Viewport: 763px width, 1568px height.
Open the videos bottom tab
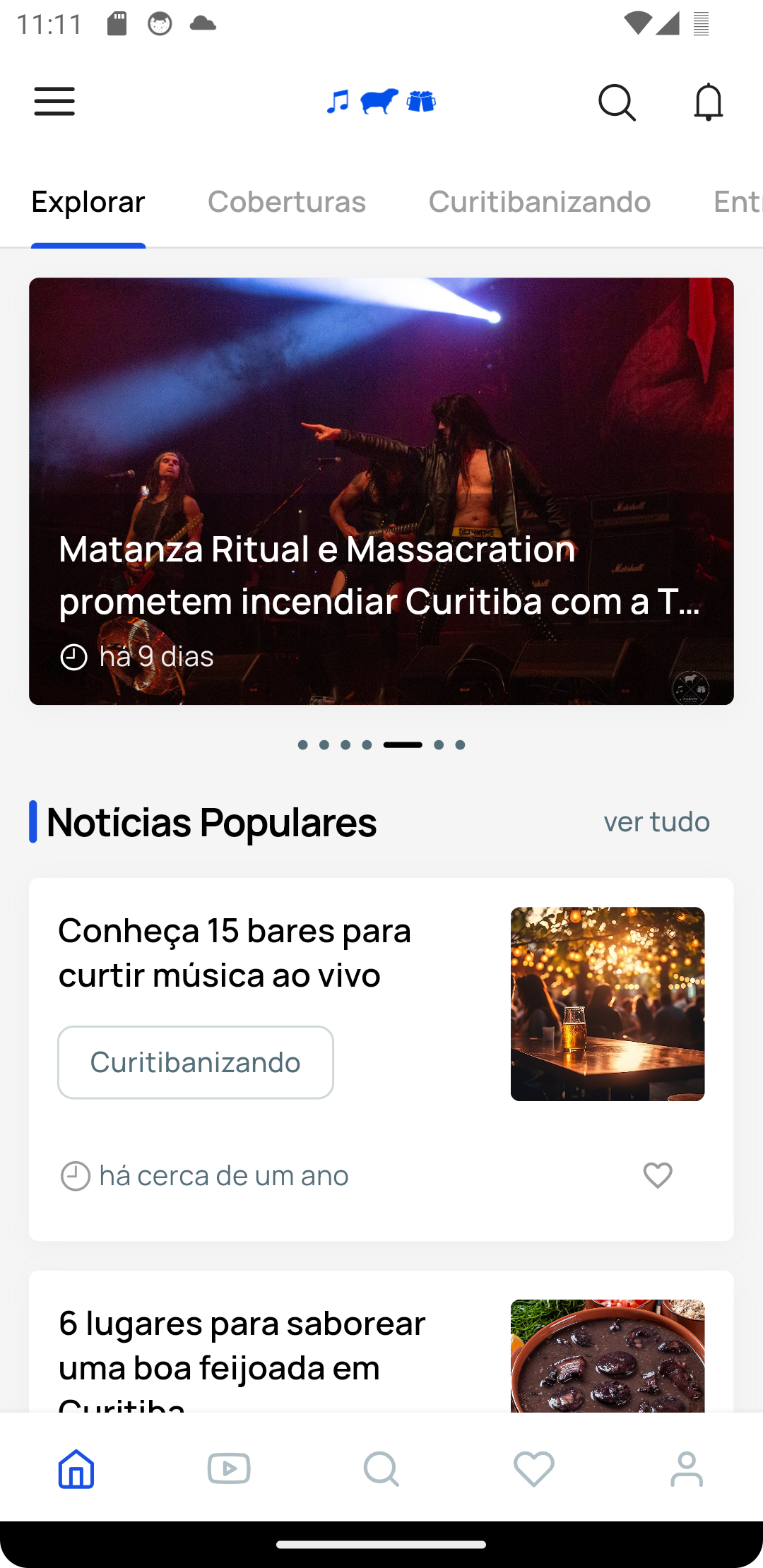tap(229, 1469)
